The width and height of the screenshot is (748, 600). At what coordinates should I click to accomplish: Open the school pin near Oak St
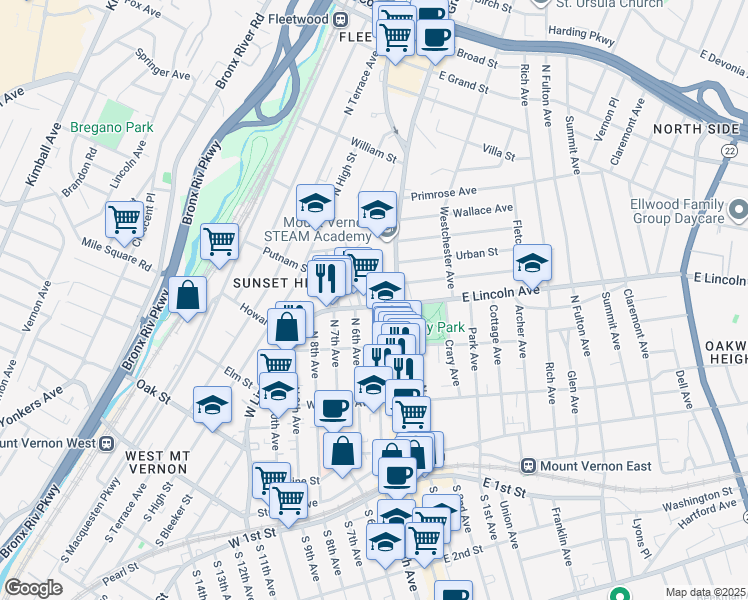click(x=212, y=405)
